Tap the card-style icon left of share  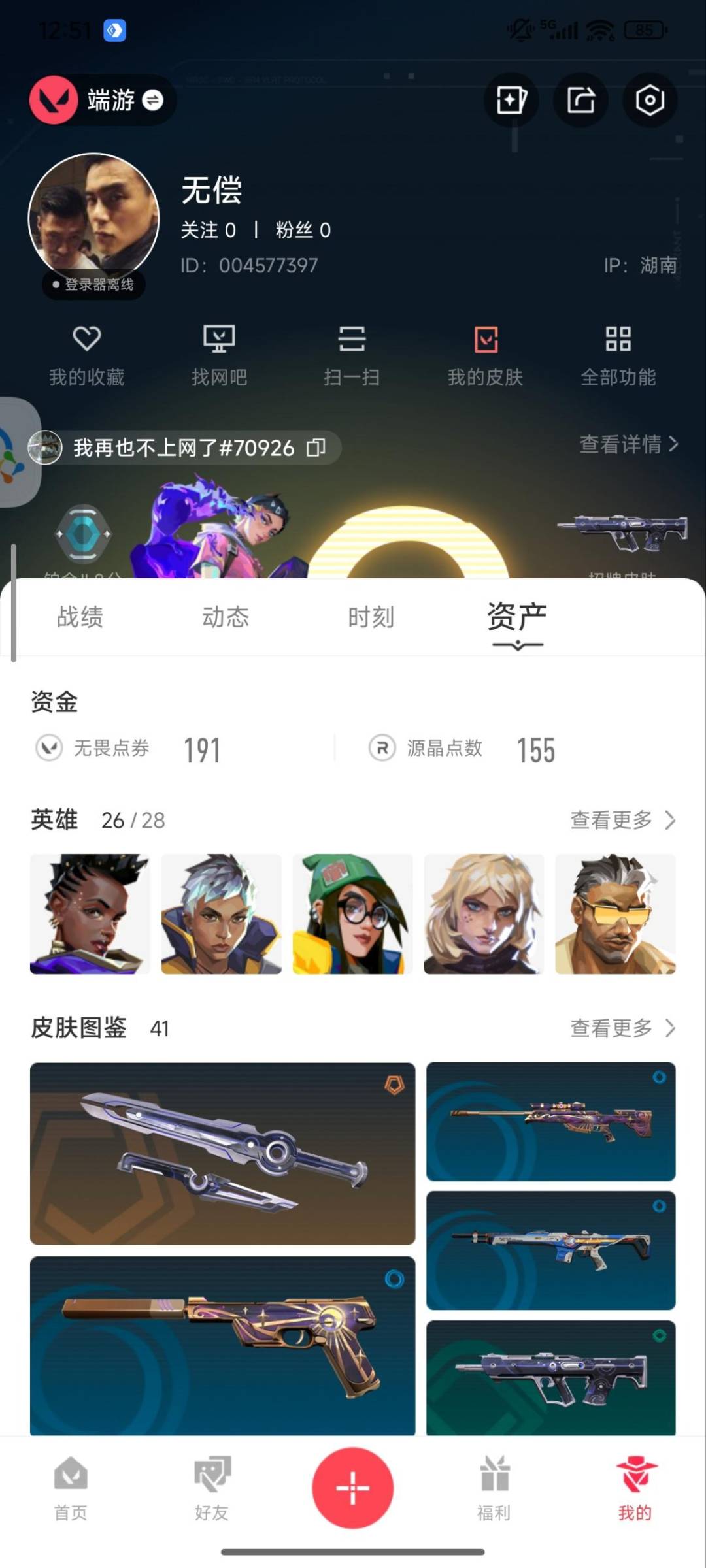[x=511, y=99]
